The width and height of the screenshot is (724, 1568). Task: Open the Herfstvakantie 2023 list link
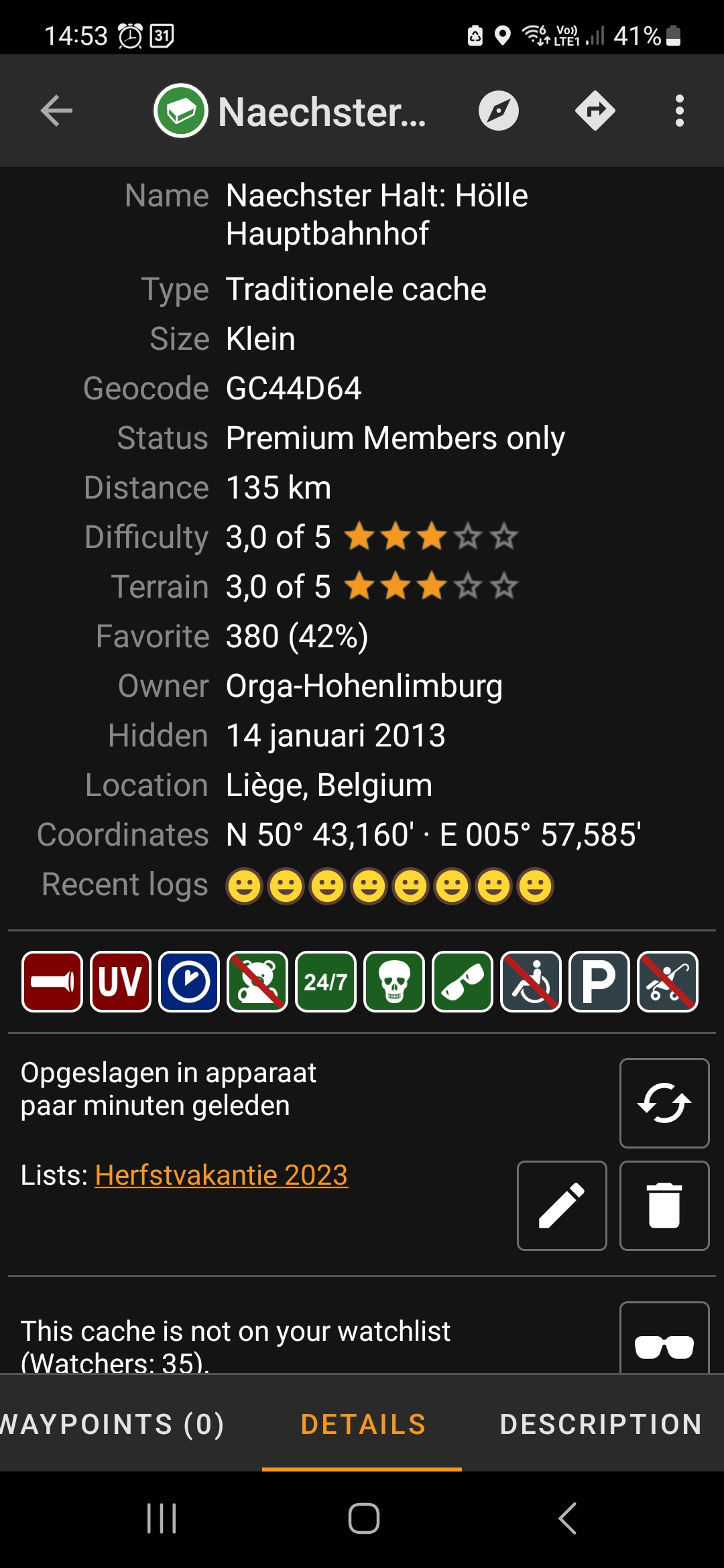(x=221, y=1175)
